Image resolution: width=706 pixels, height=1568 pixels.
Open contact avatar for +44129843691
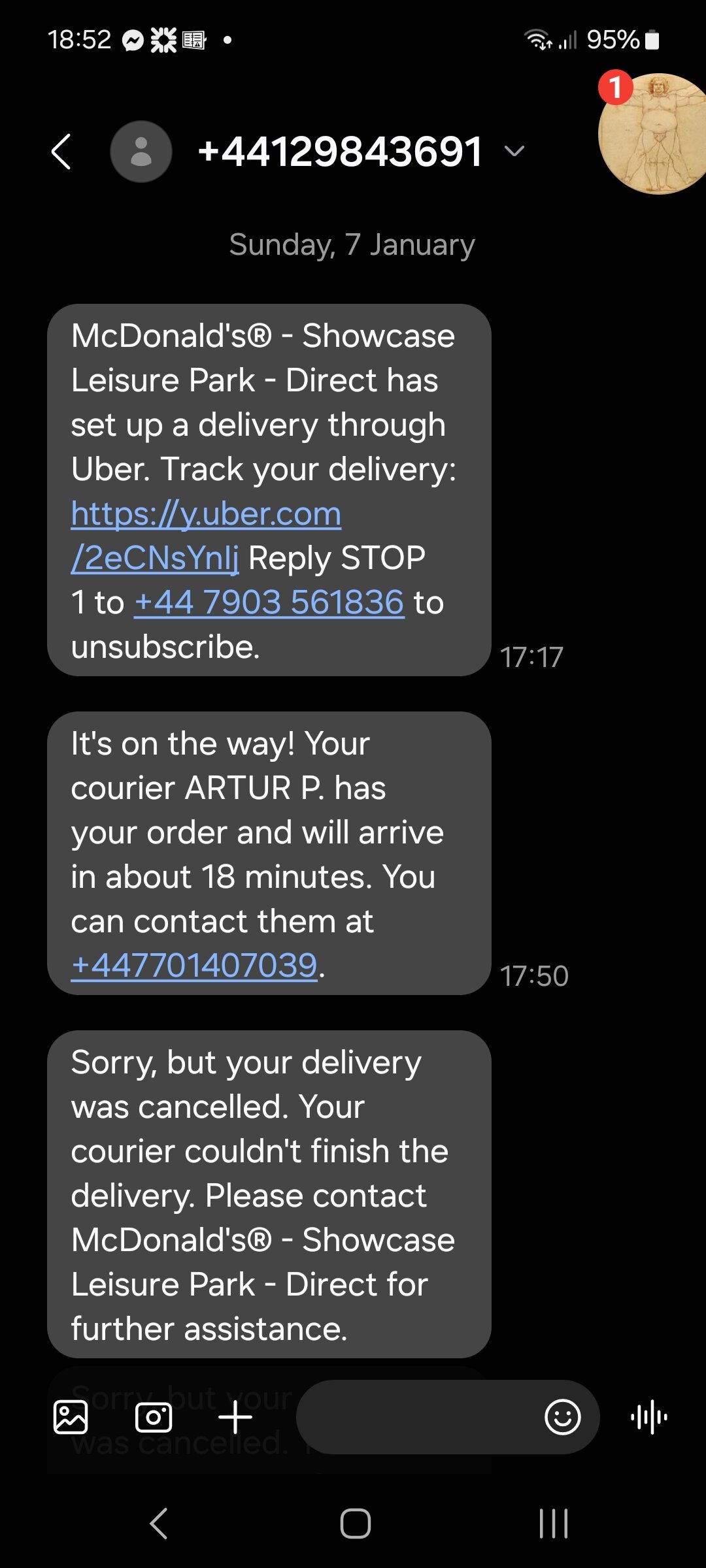pyautogui.click(x=141, y=152)
